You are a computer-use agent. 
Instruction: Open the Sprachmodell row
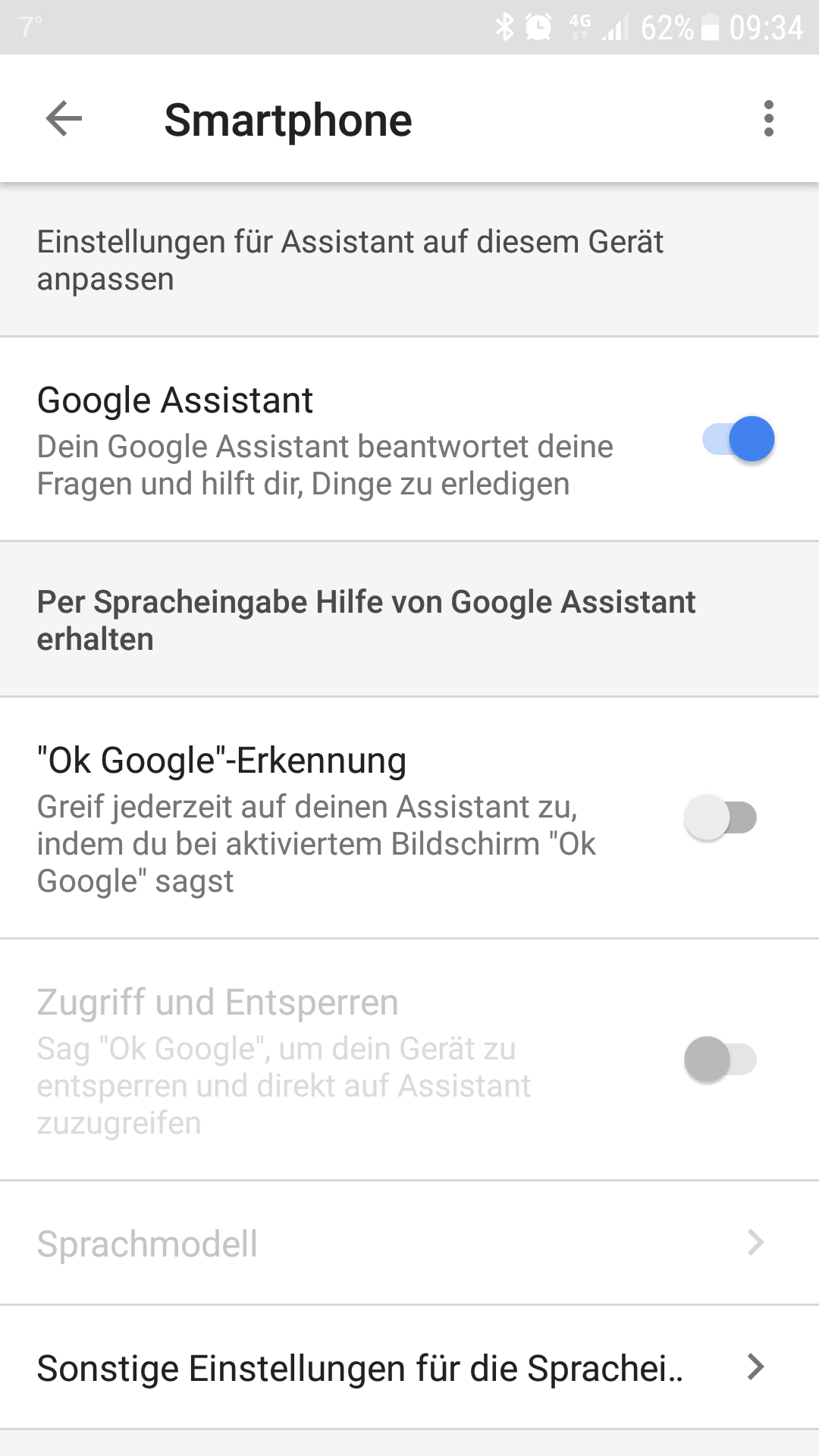[x=409, y=1244]
